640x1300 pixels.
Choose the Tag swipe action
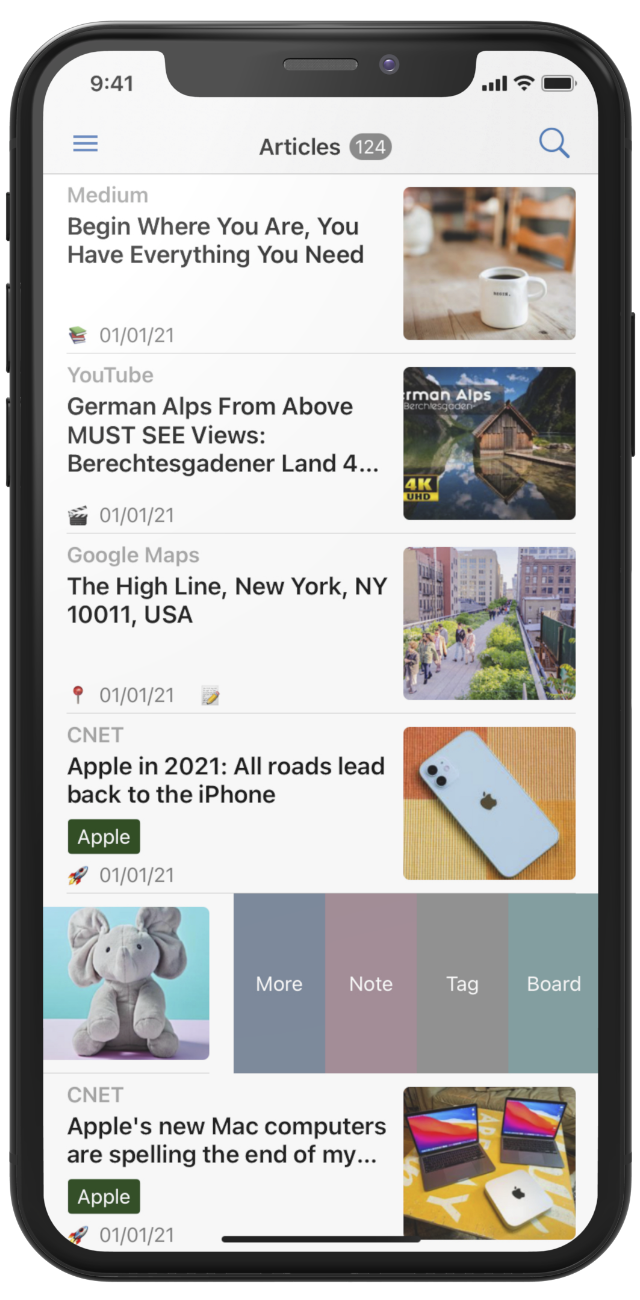point(462,984)
